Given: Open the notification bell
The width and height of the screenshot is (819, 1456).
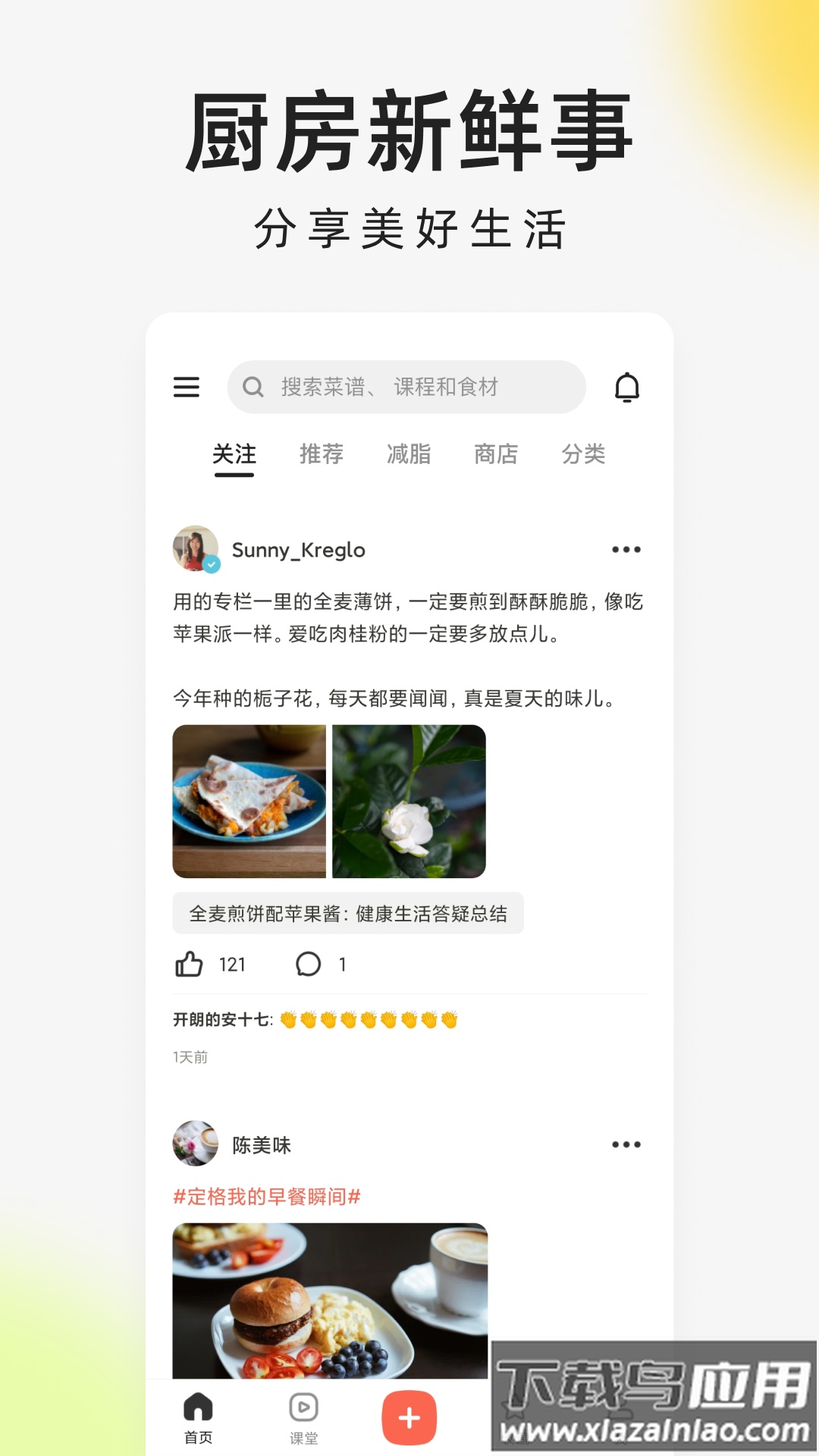Looking at the screenshot, I should click(626, 387).
